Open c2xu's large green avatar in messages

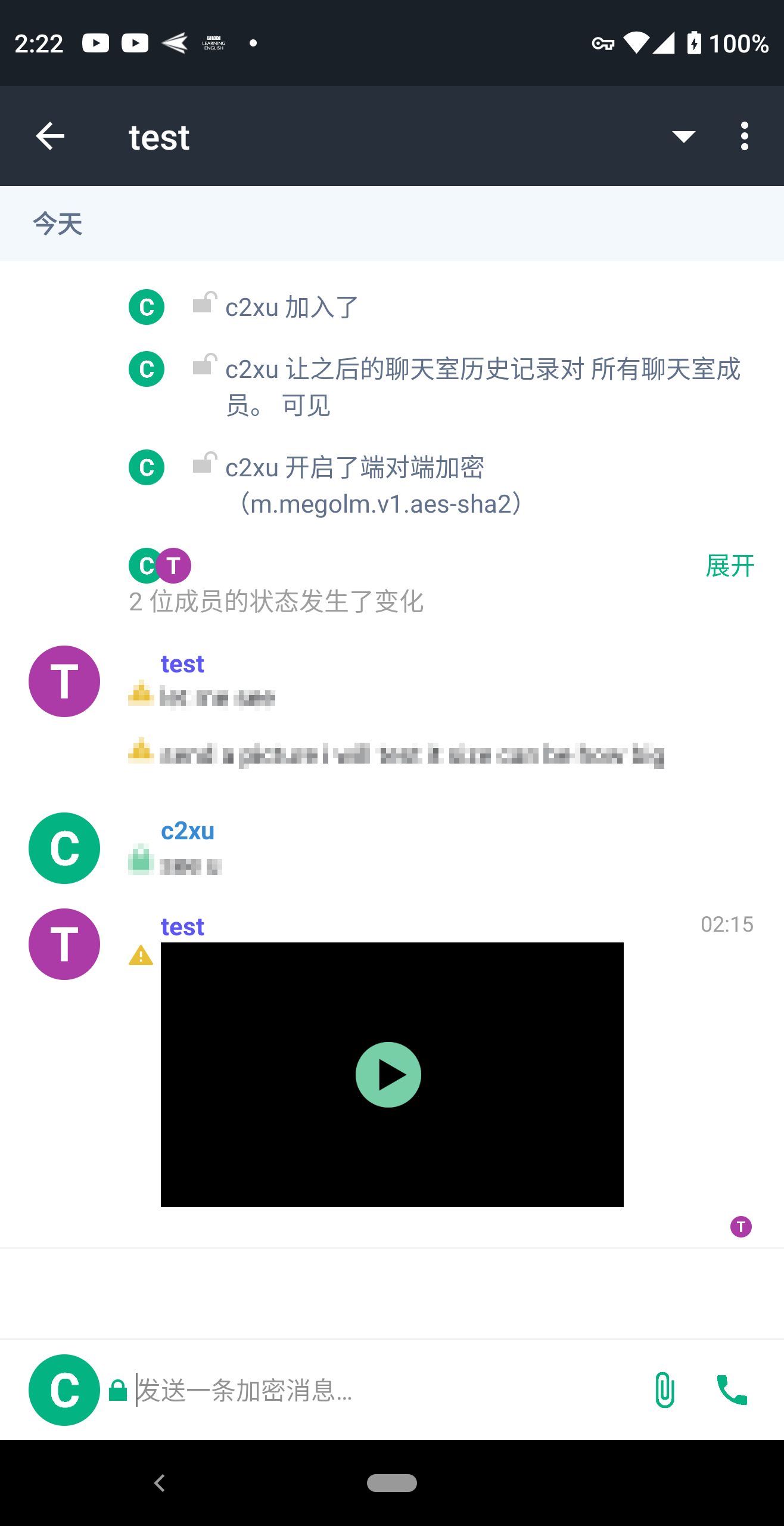[x=64, y=848]
